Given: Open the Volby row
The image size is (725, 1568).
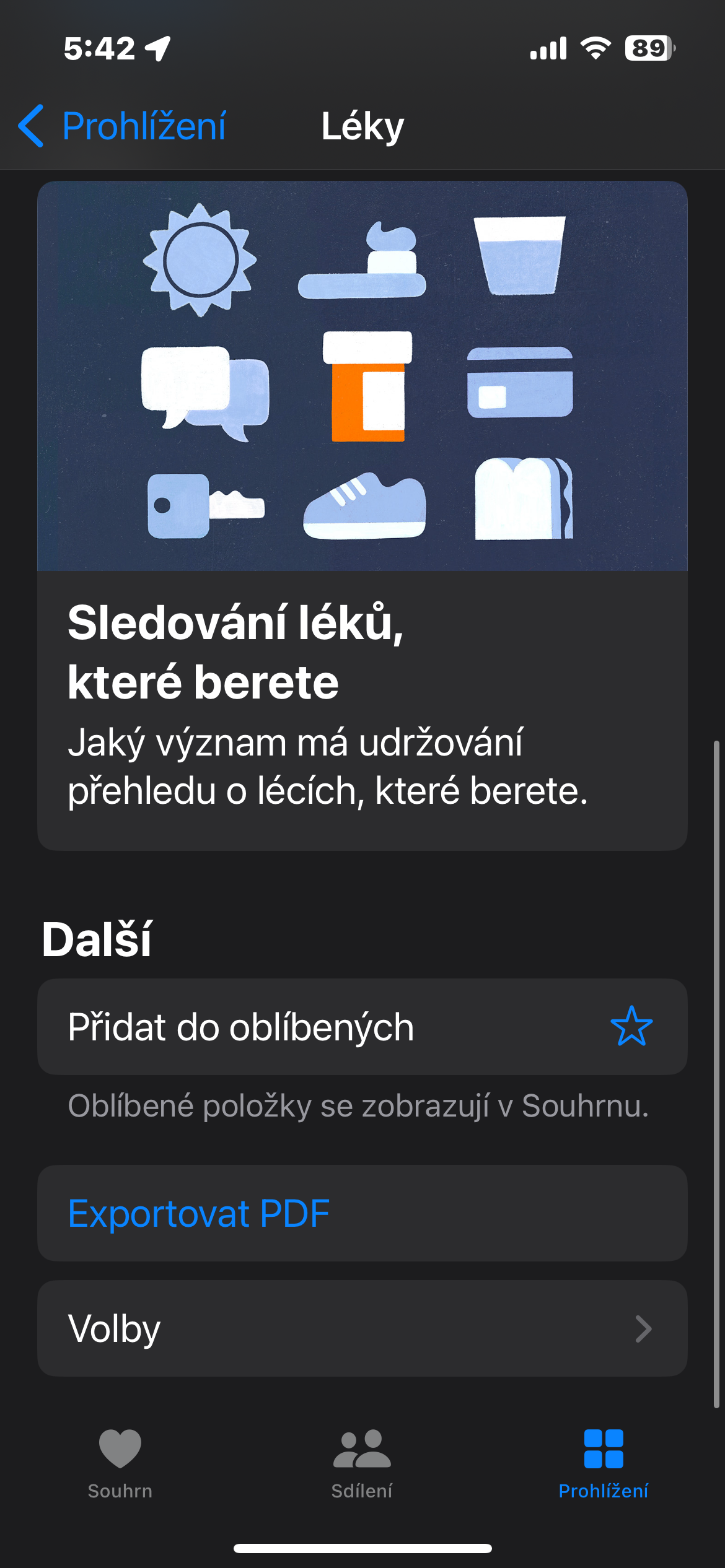Looking at the screenshot, I should click(362, 1328).
